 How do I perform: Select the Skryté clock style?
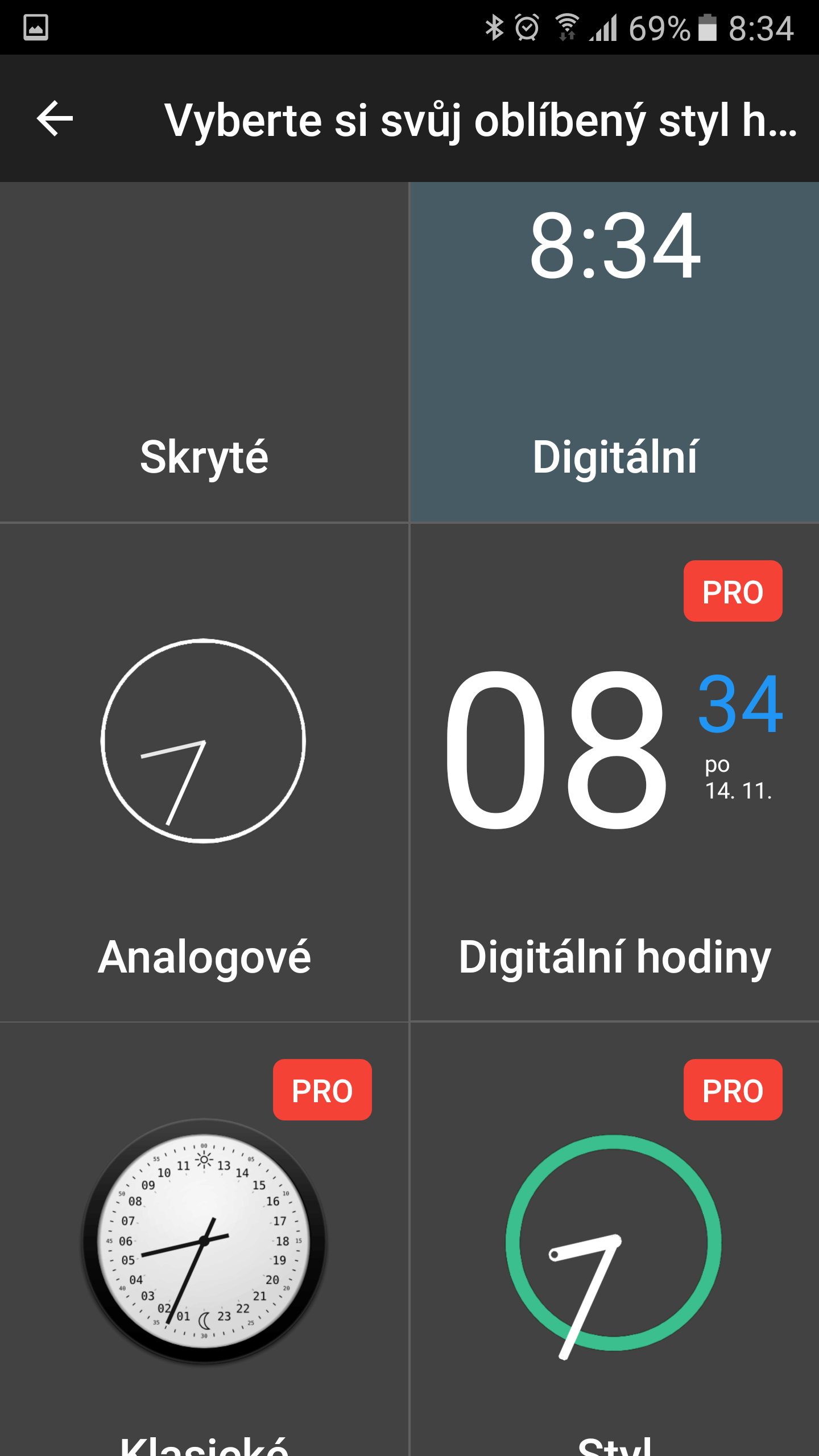pyautogui.click(x=204, y=351)
